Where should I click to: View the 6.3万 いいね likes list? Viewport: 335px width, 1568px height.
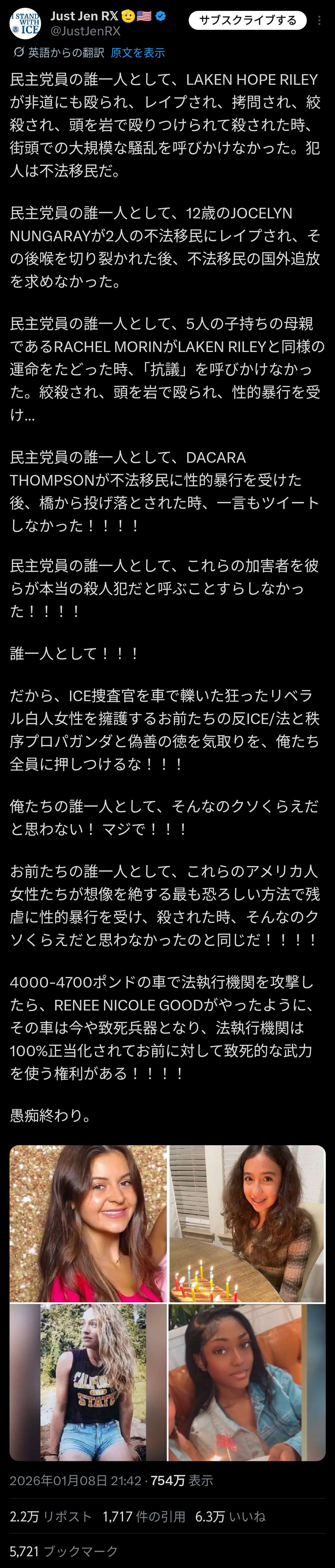click(230, 1516)
